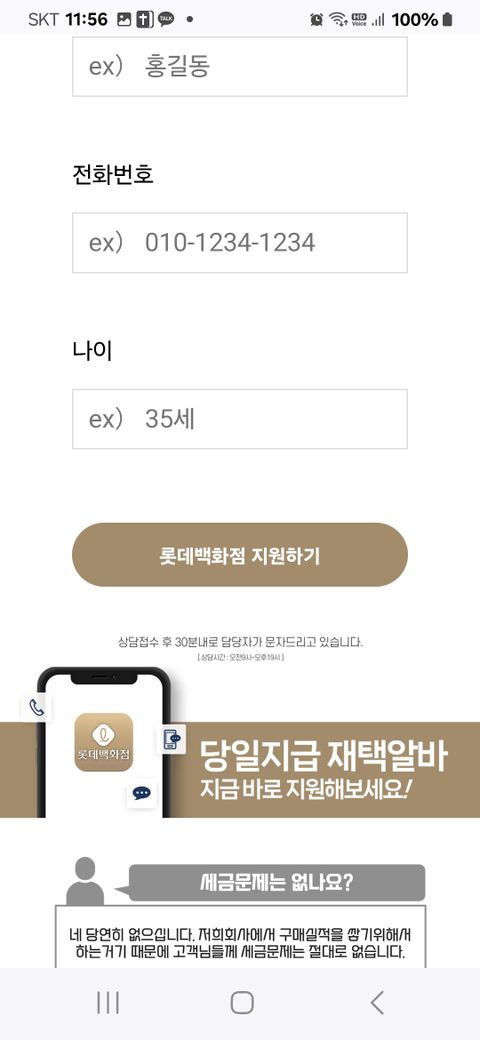This screenshot has width=480, height=1040.
Task: Go to the home screen
Action: [x=242, y=1003]
